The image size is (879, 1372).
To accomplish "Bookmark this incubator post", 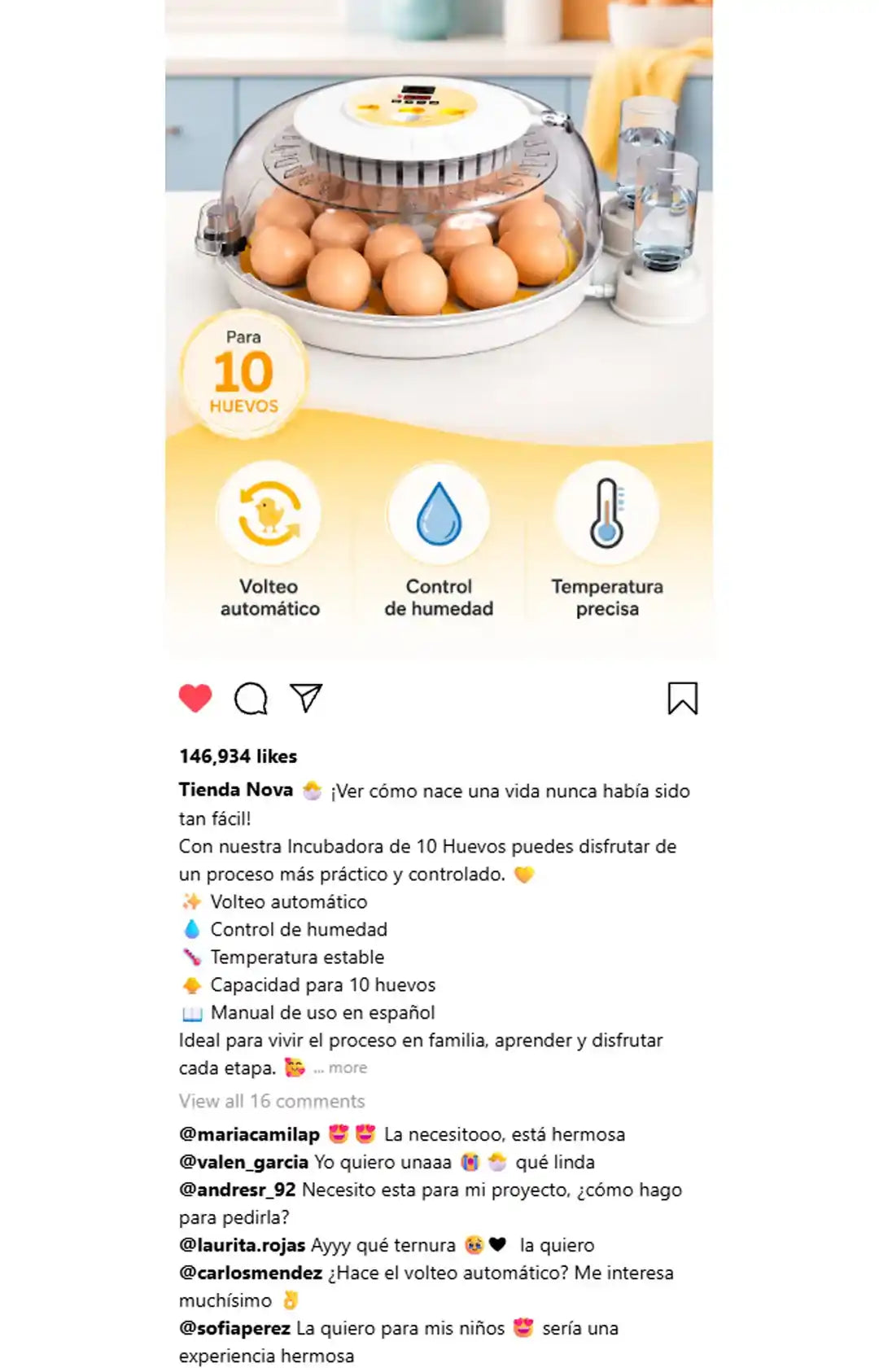I will coord(683,699).
